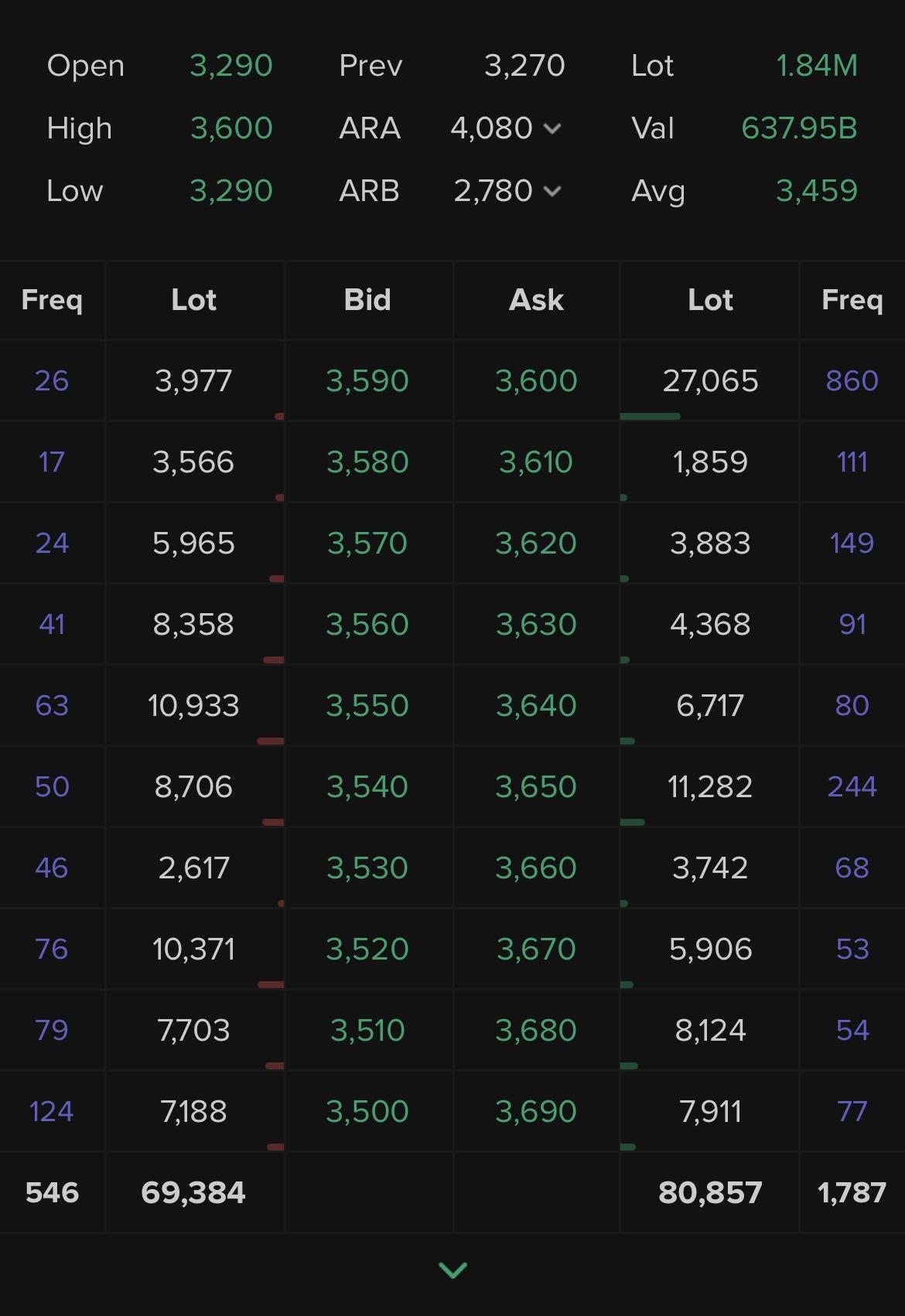Expand the ARA 4,080 dropdown
Image resolution: width=905 pixels, height=1316 pixels.
pos(552,128)
